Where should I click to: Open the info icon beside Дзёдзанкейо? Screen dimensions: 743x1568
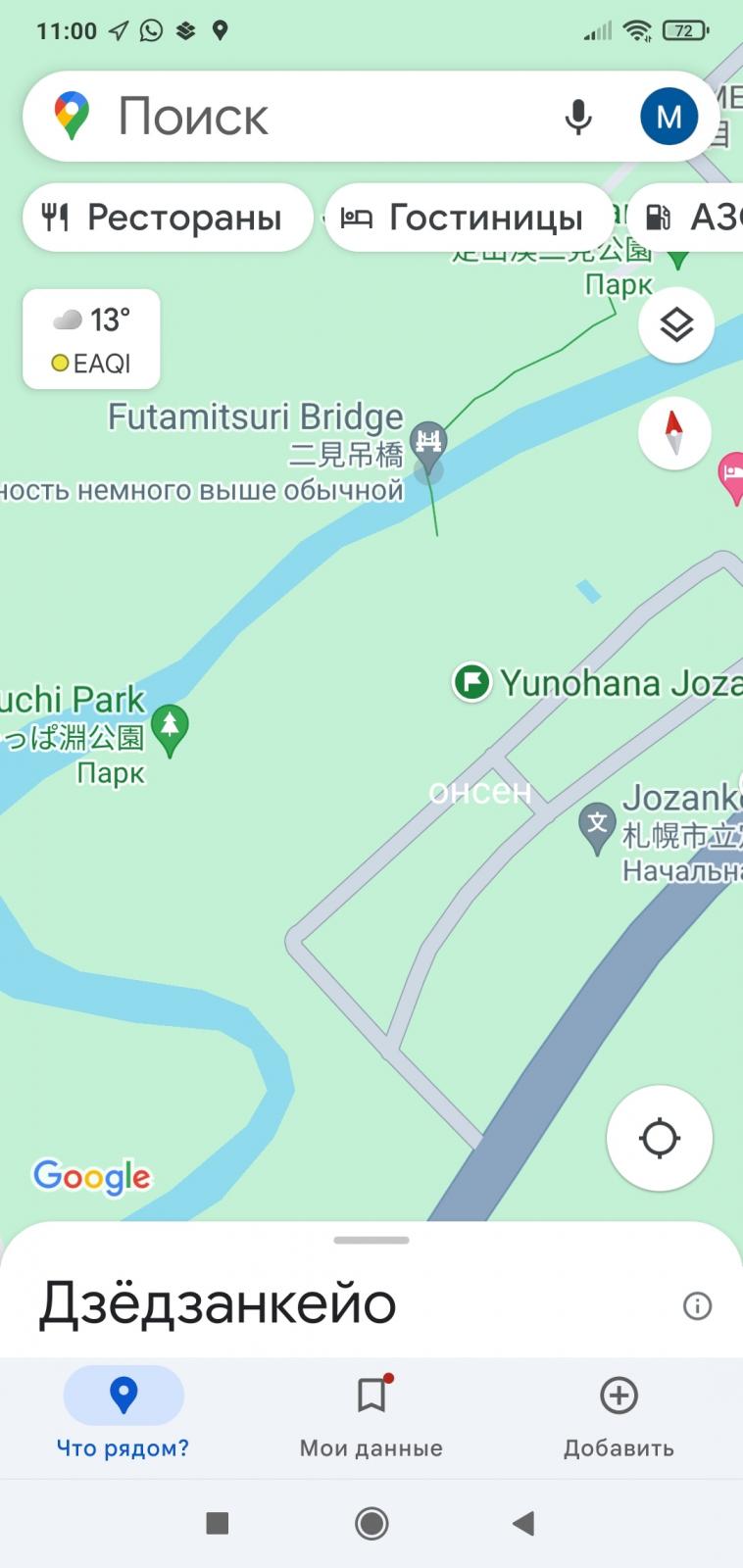pos(697,1305)
